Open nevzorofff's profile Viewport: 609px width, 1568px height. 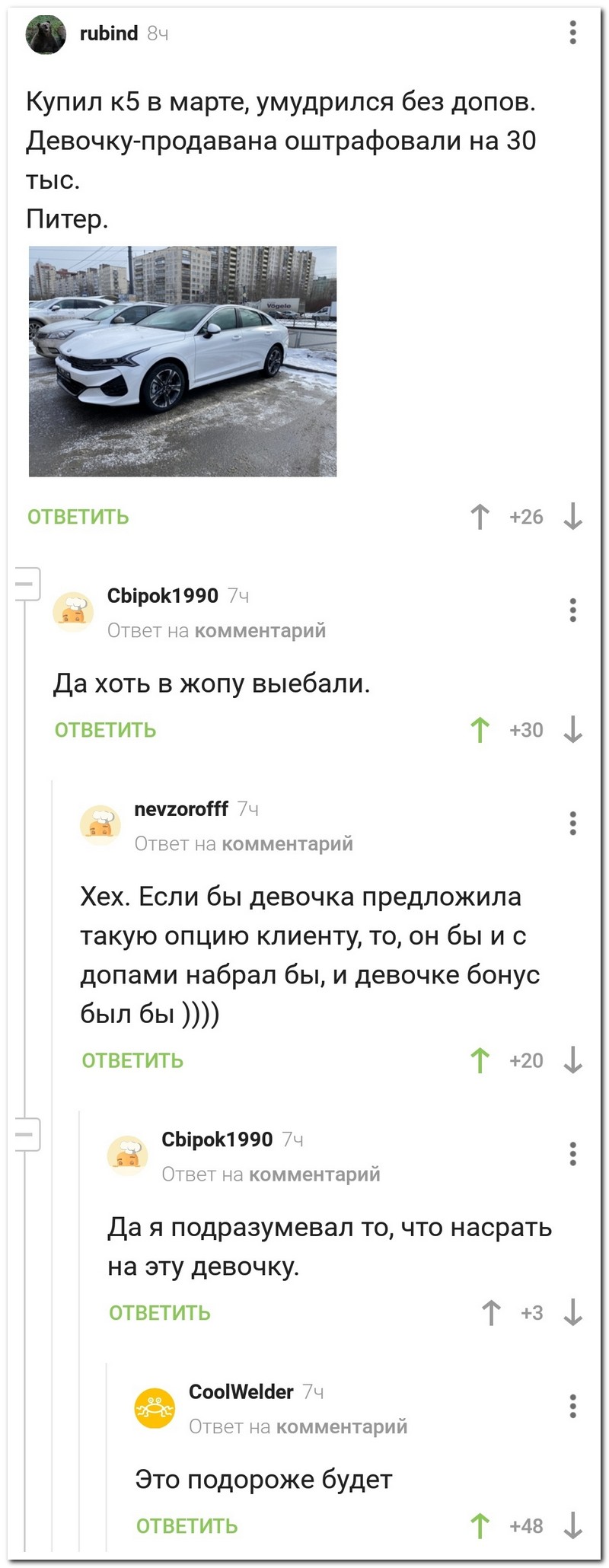pos(180,809)
